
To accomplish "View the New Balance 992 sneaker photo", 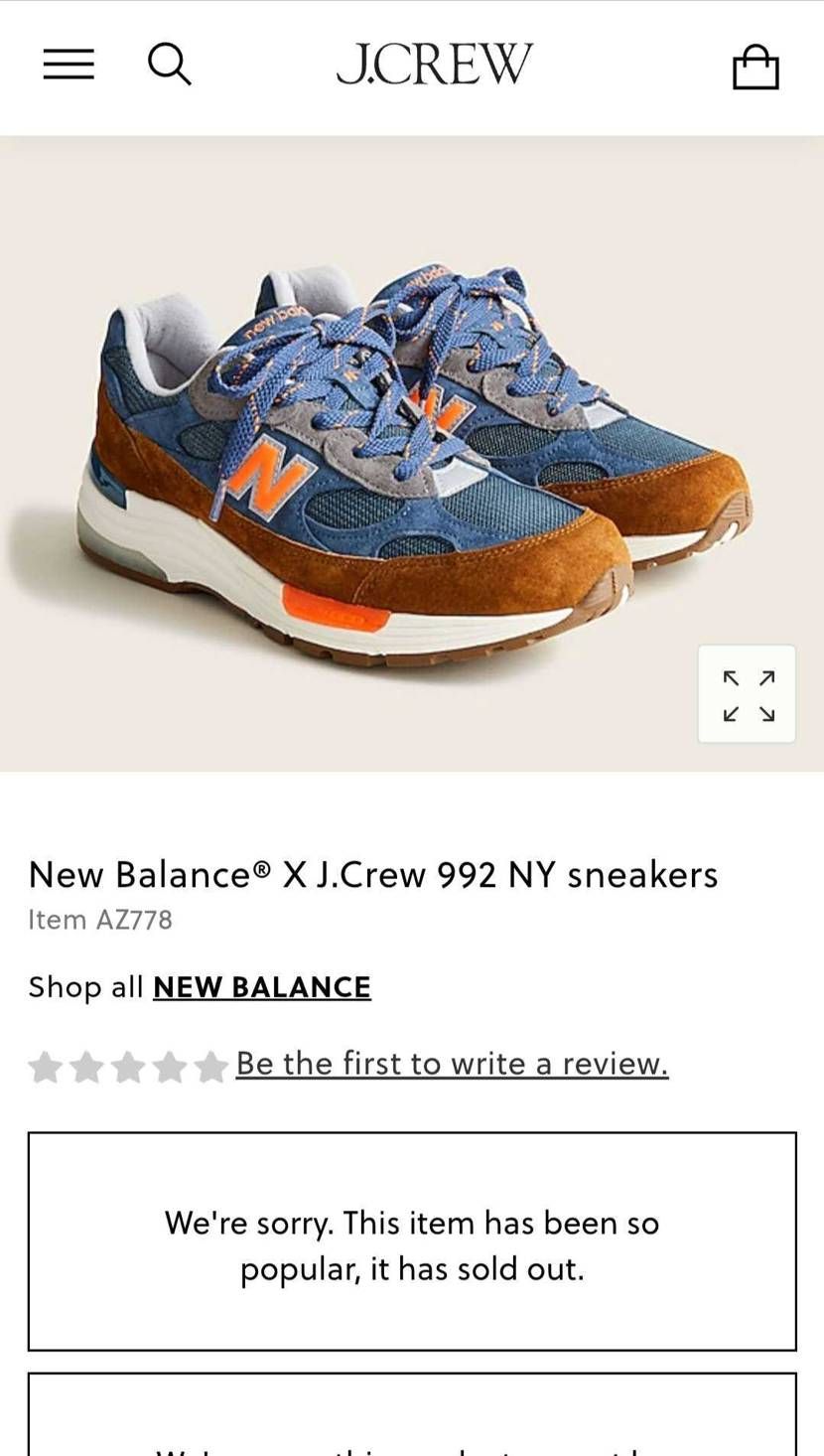I will point(397,457).
